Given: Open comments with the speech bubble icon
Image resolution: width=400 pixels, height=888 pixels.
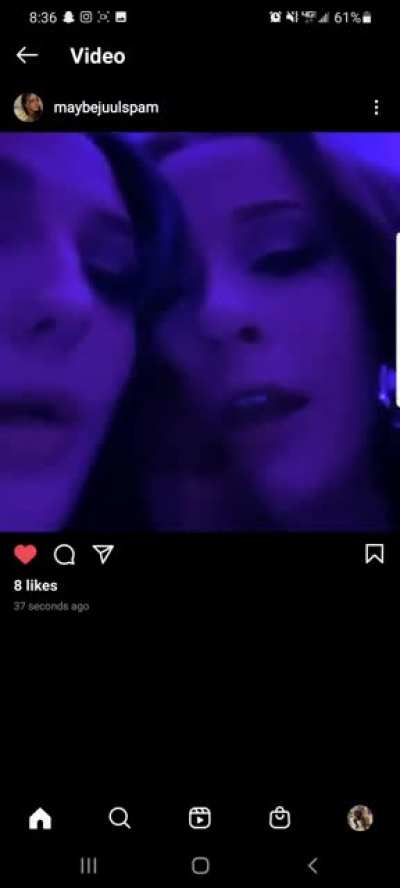Looking at the screenshot, I should pyautogui.click(x=65, y=555).
